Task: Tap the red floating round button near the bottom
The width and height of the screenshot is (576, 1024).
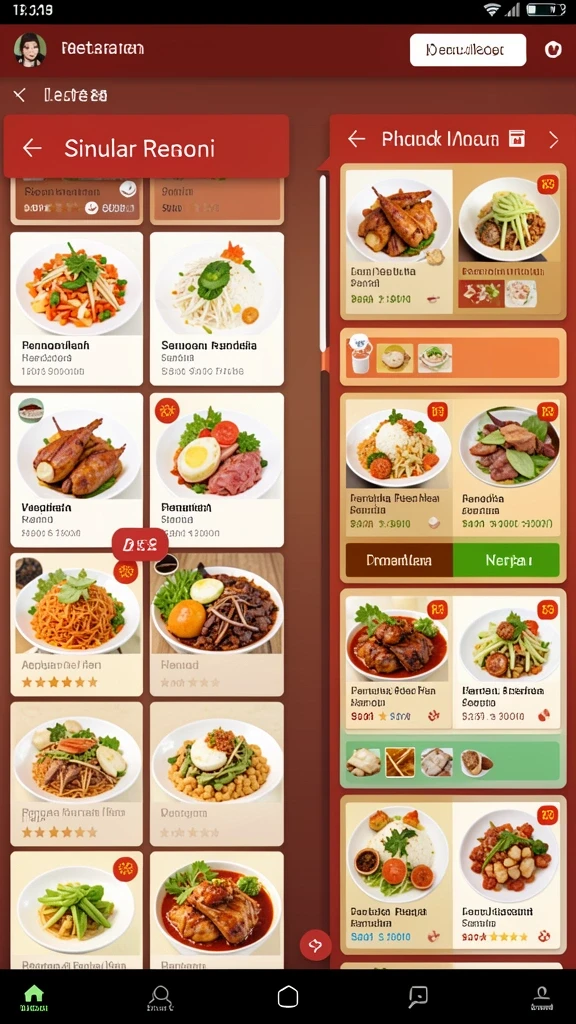Action: 315,945
